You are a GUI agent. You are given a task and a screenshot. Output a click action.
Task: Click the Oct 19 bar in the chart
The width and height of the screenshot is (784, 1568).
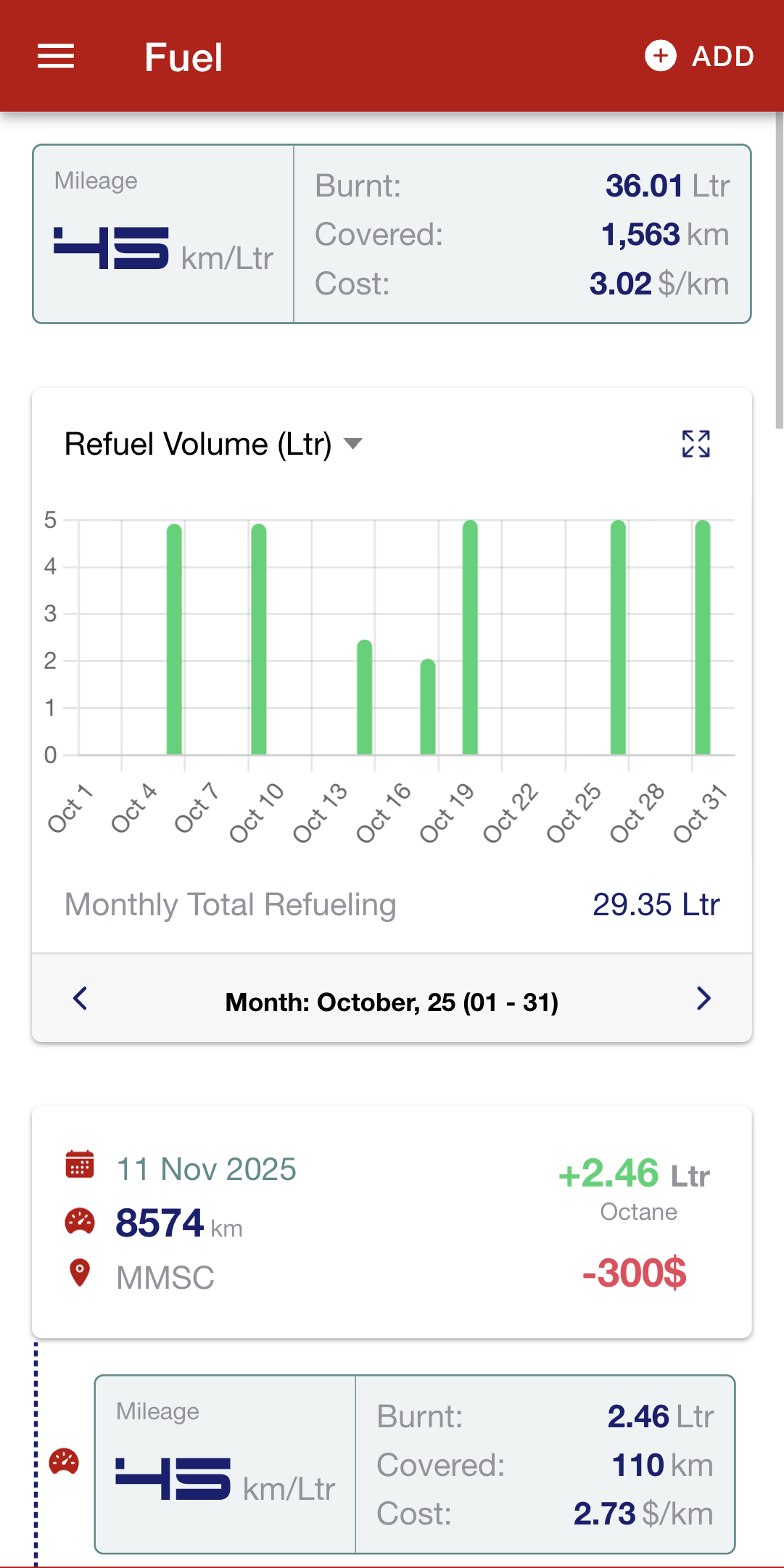tap(470, 638)
